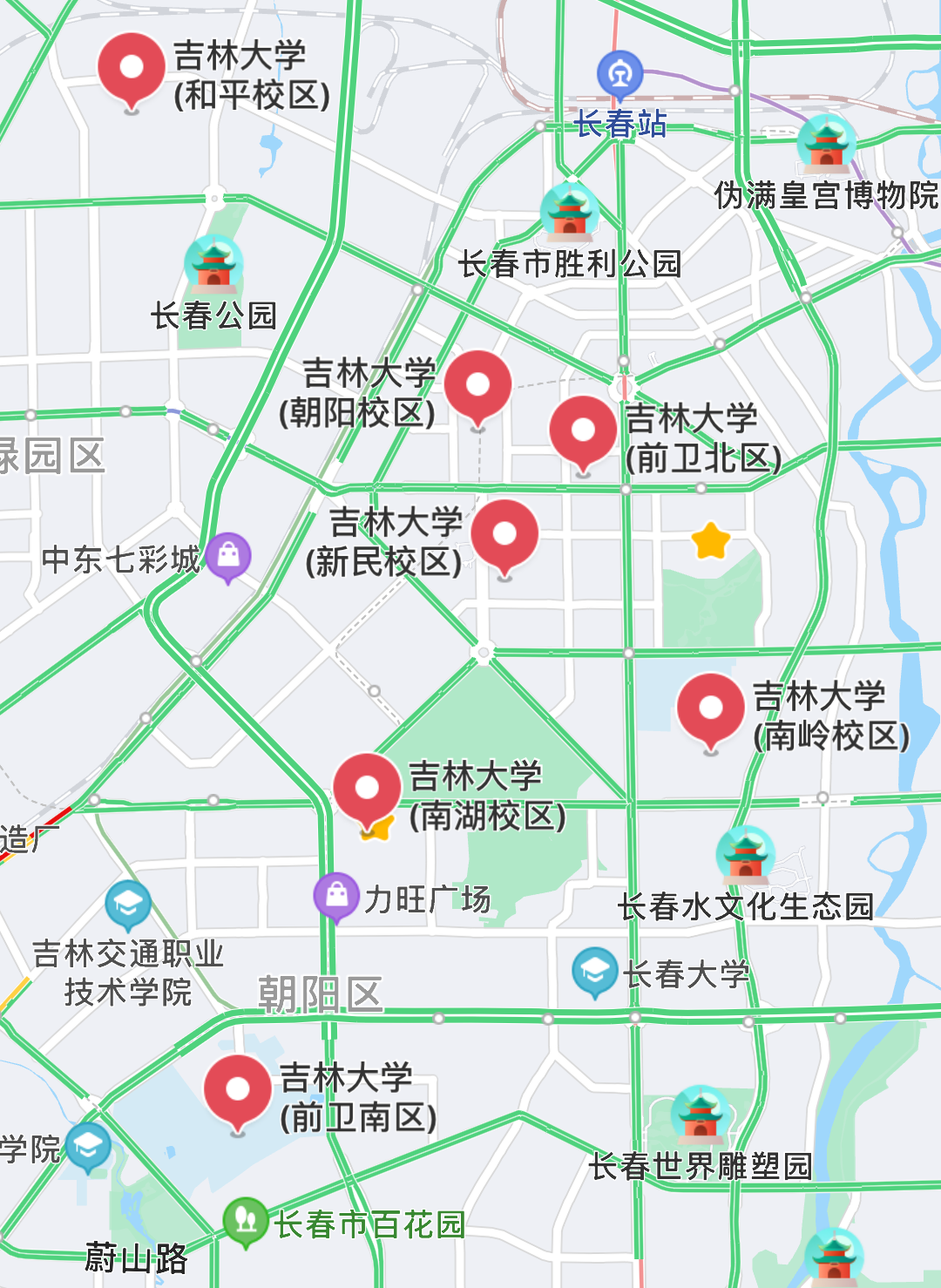This screenshot has width=941, height=1288.
Task: Select the 吉林大学(新民校区) pin
Action: pyautogui.click(x=504, y=535)
